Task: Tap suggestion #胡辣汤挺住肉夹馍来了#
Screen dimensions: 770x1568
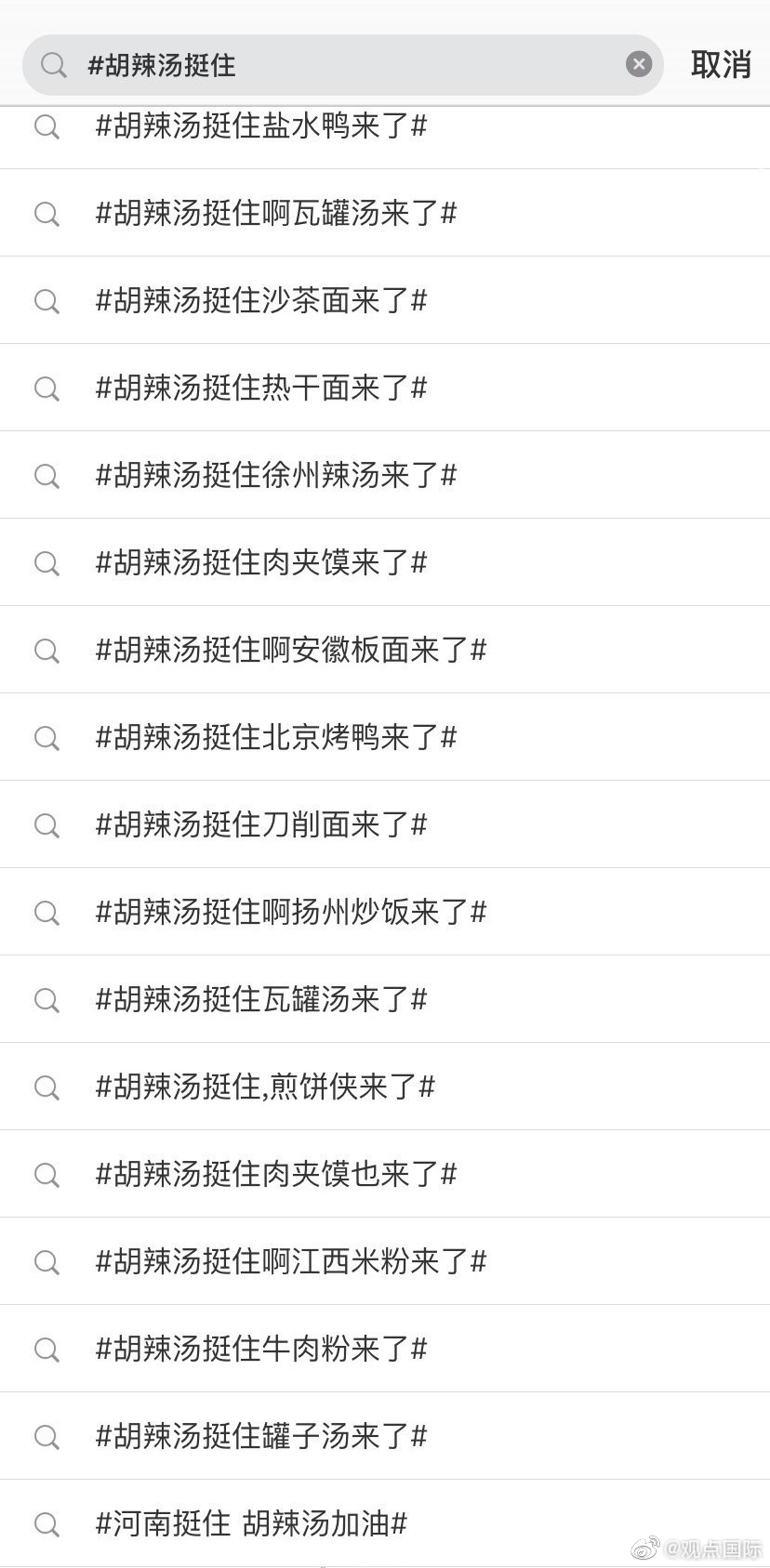Action: 261,562
